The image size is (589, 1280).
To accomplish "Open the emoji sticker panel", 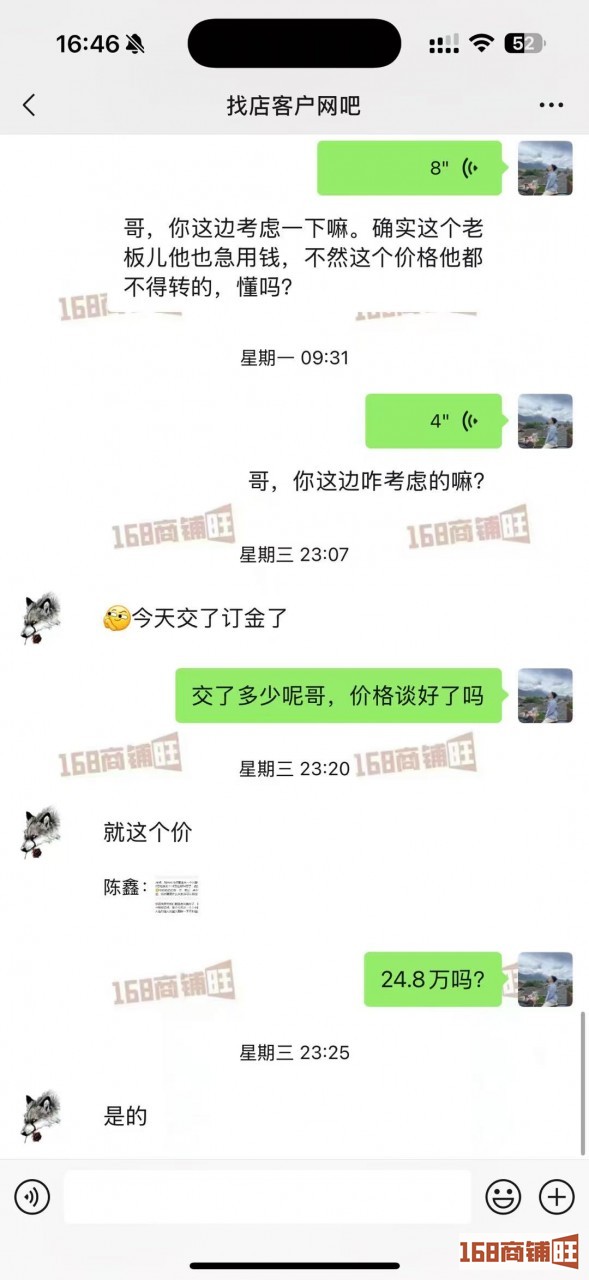I will pyautogui.click(x=504, y=1196).
